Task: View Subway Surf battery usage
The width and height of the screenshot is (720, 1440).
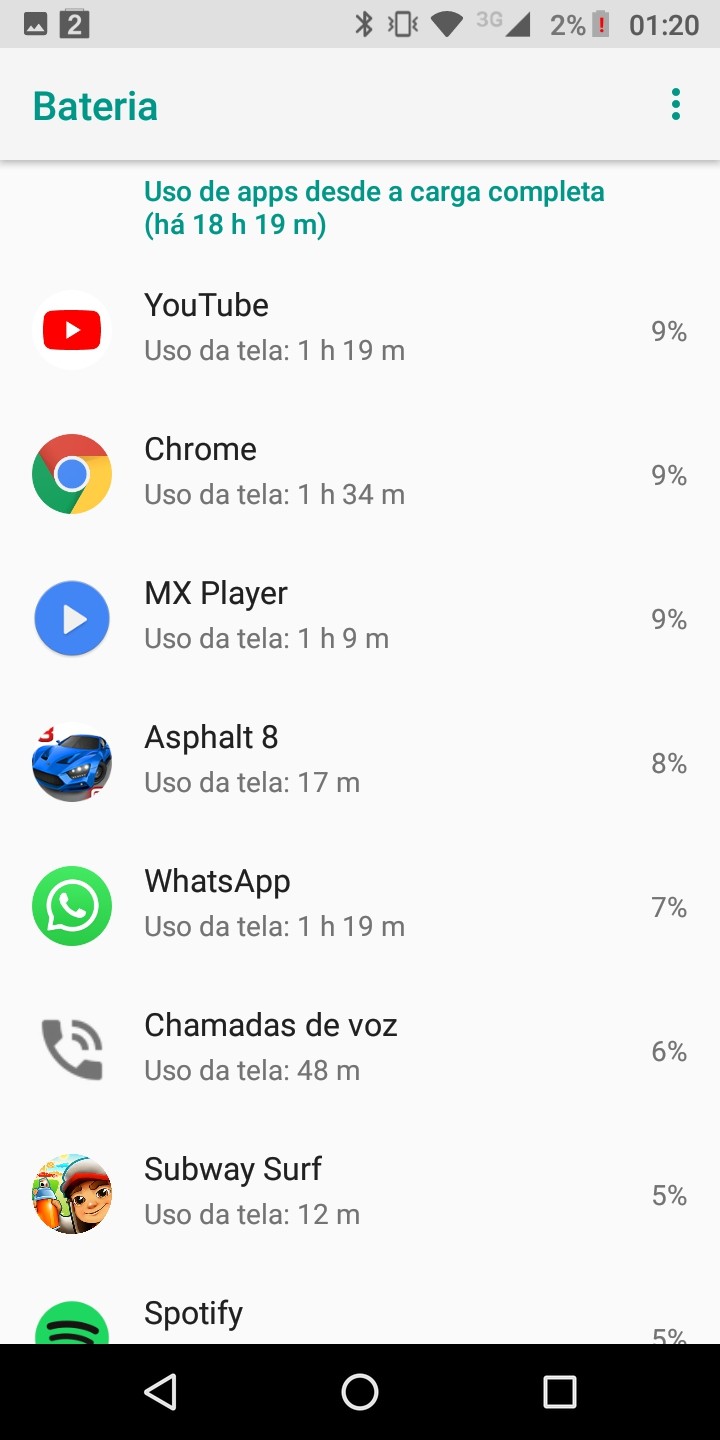Action: point(360,1192)
